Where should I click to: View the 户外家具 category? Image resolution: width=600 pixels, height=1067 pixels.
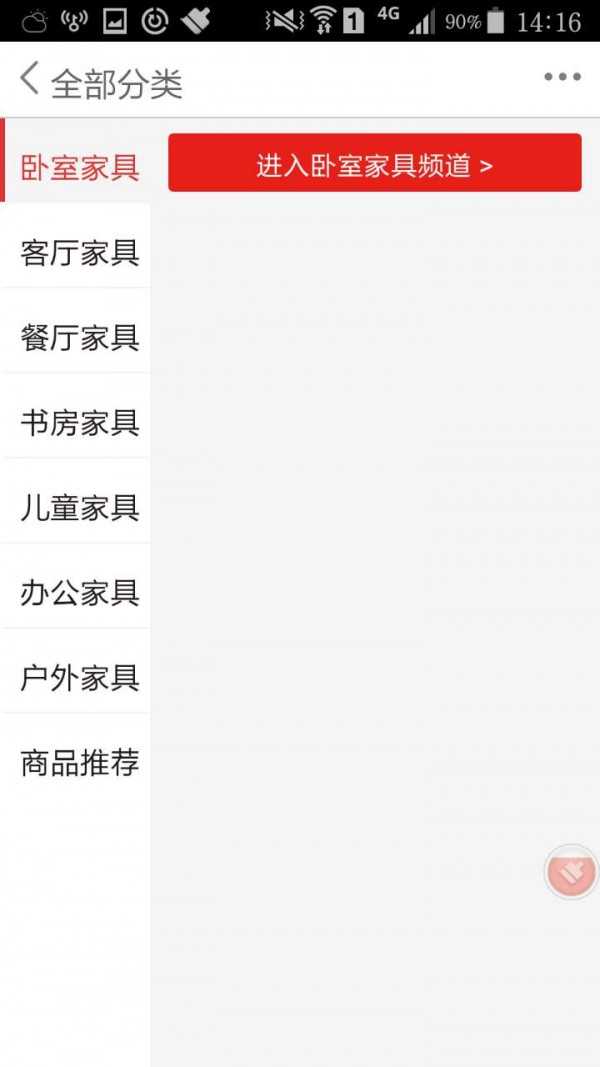pyautogui.click(x=78, y=677)
